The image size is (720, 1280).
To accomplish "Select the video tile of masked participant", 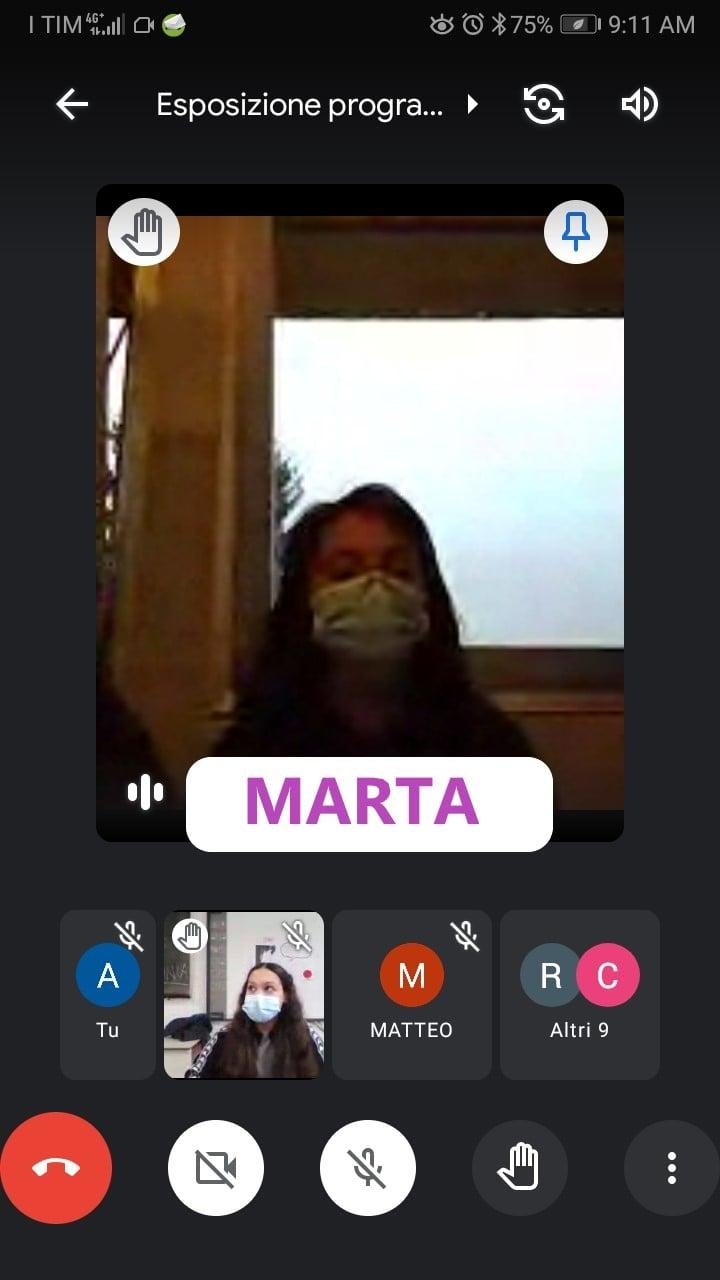I will [x=244, y=994].
